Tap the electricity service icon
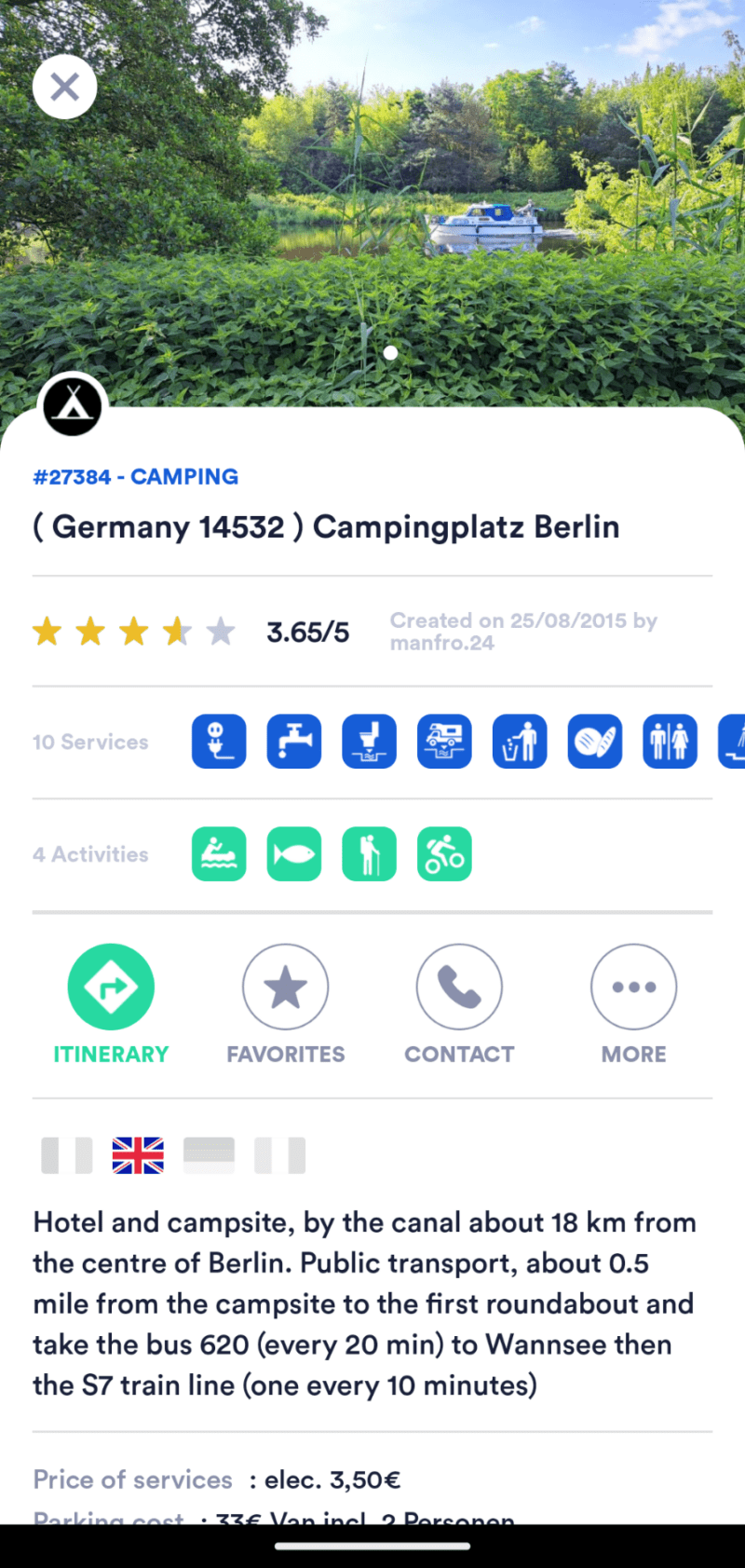The height and width of the screenshot is (1568, 745). (219, 742)
